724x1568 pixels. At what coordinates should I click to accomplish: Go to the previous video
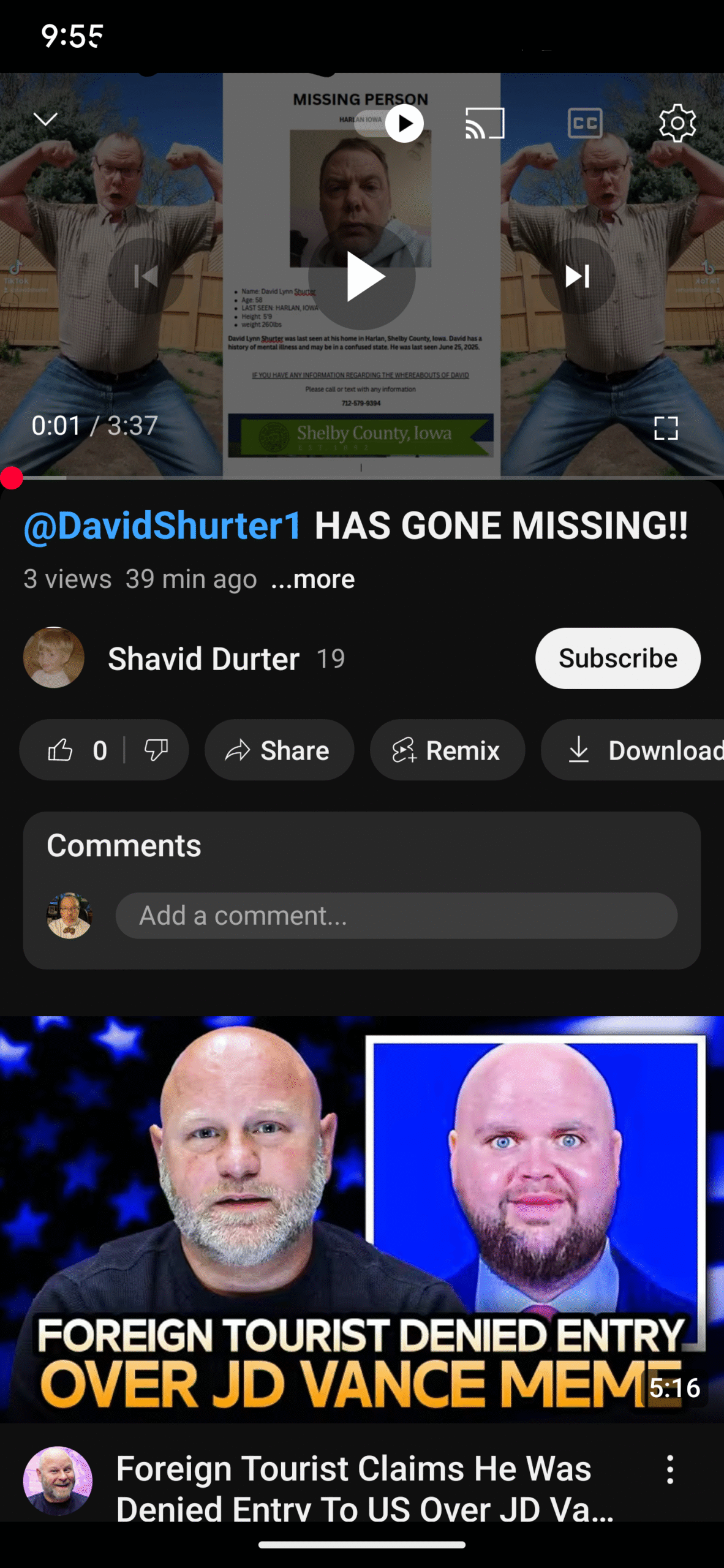tap(146, 276)
